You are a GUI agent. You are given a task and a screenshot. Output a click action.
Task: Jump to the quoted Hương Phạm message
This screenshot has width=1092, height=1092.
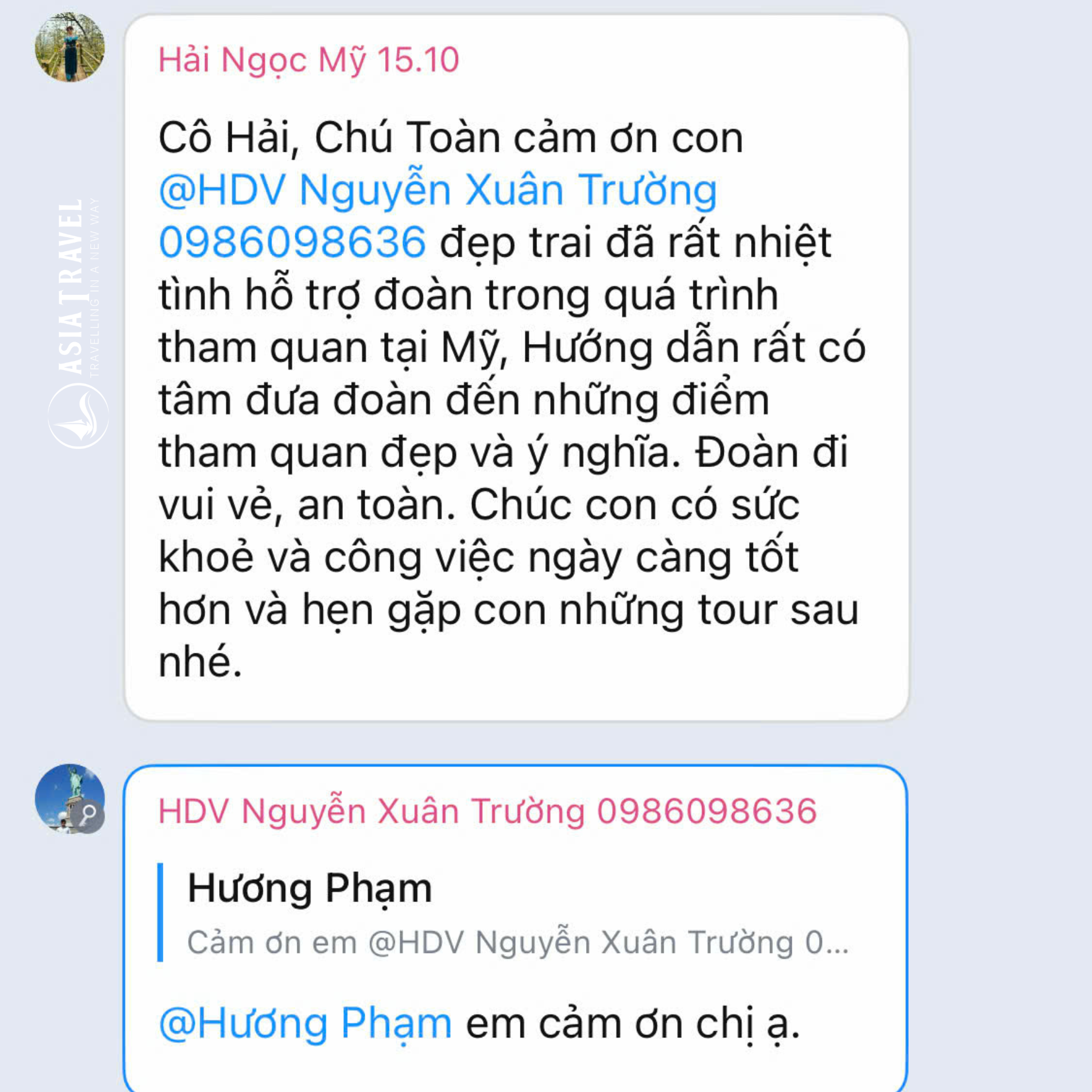coord(504,913)
